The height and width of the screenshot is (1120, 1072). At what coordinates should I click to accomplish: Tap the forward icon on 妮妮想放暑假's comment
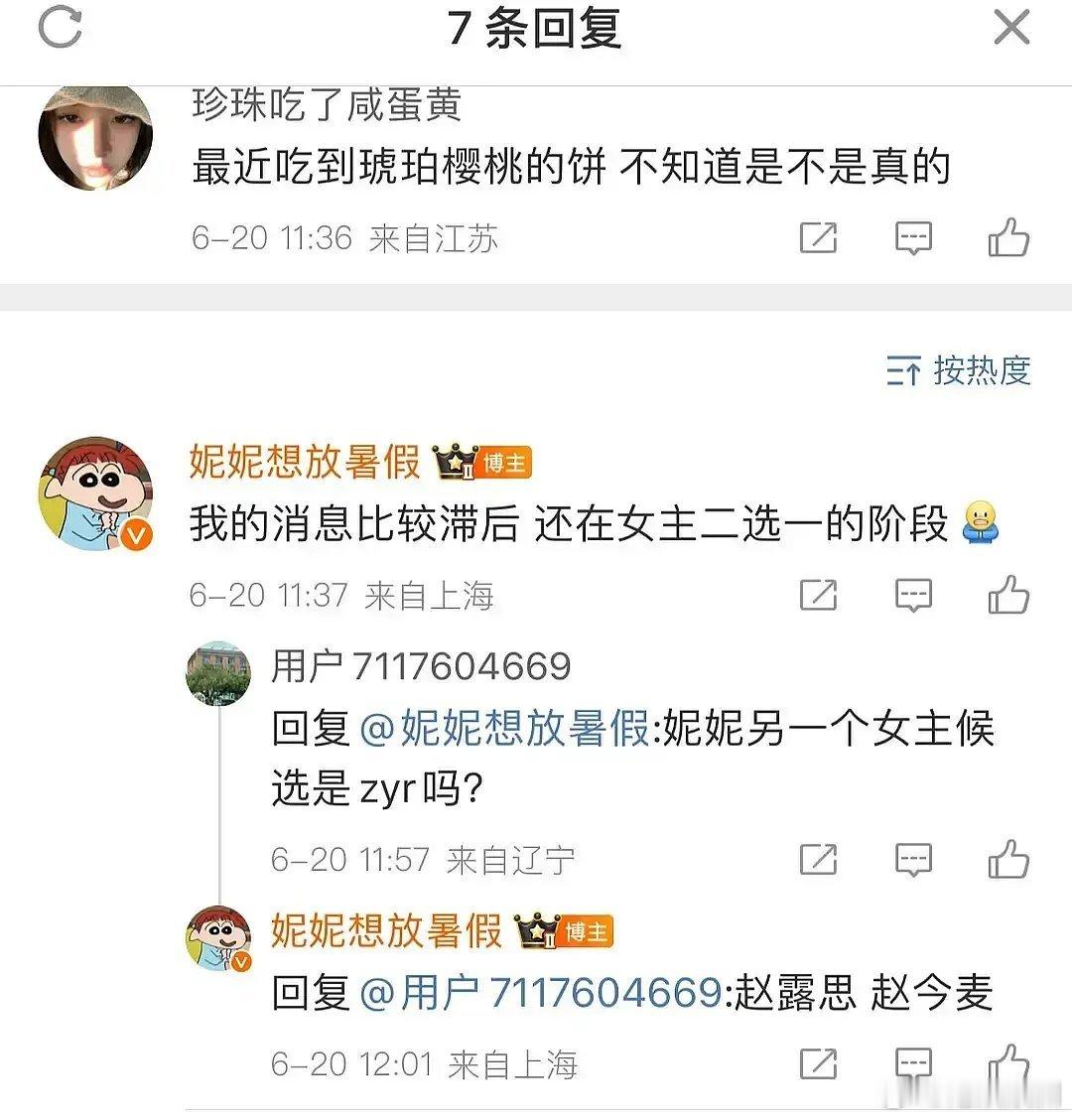pyautogui.click(x=816, y=596)
